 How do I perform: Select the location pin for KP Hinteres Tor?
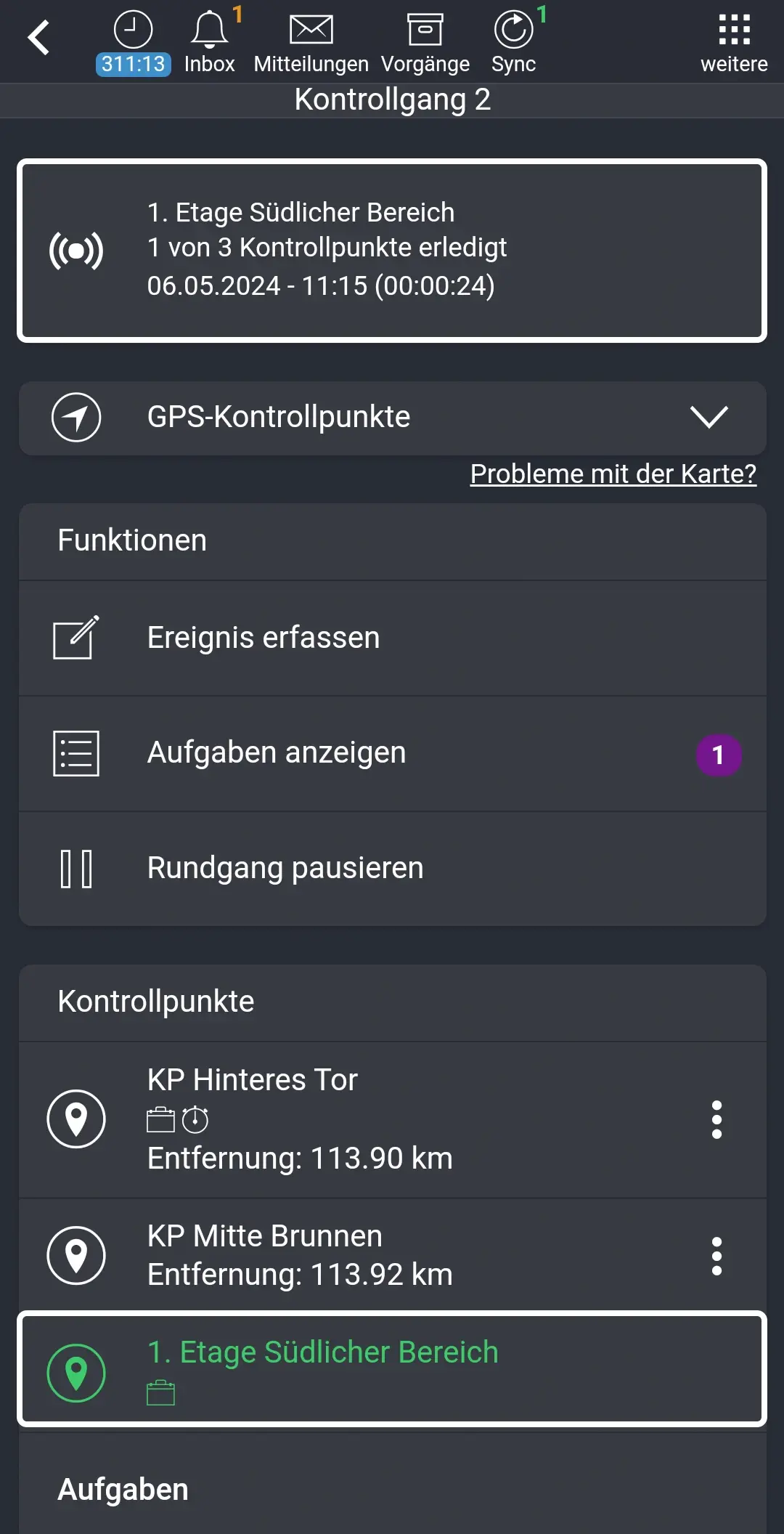click(75, 1119)
